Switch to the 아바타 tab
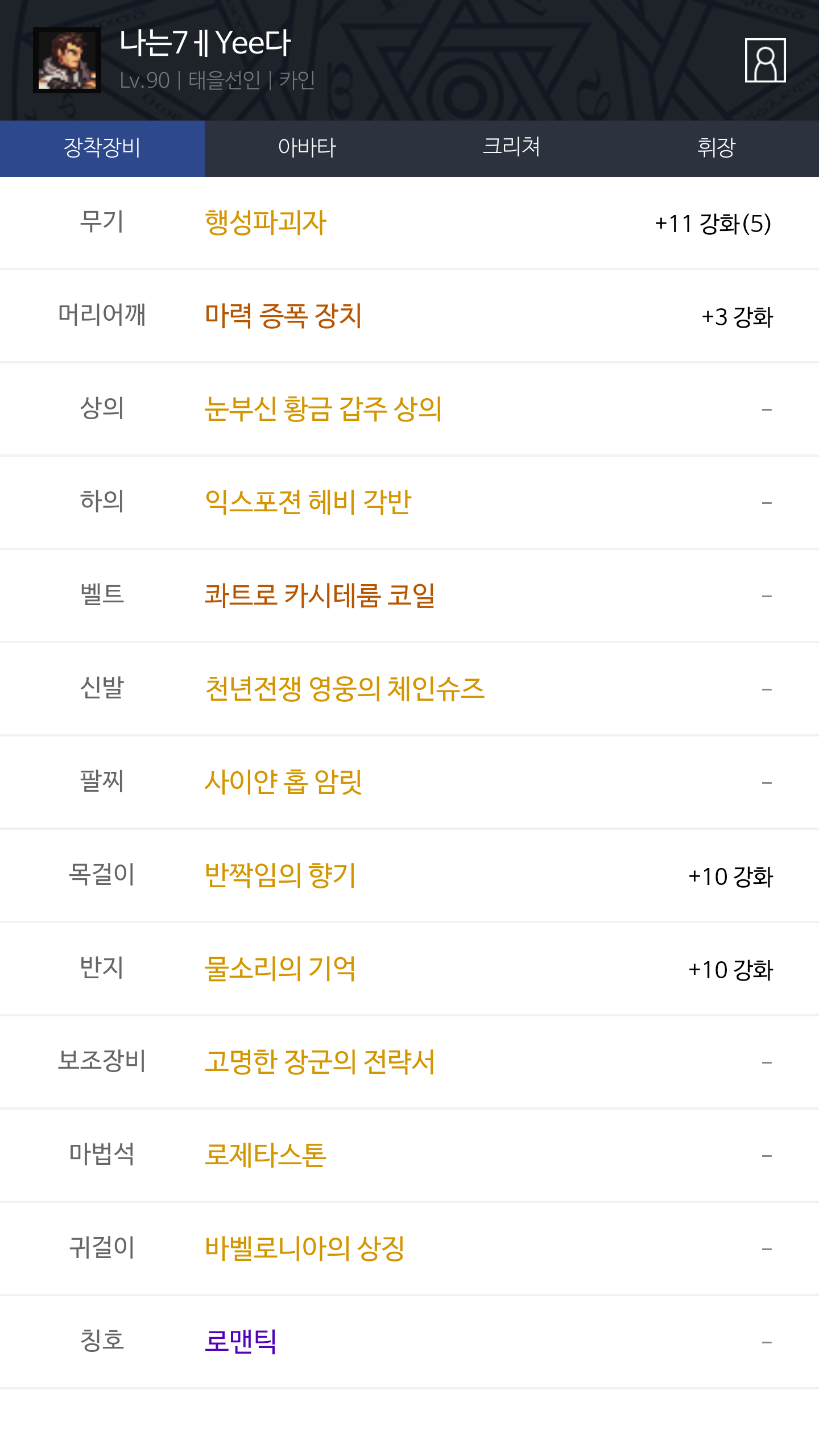819x1456 pixels. (x=307, y=148)
